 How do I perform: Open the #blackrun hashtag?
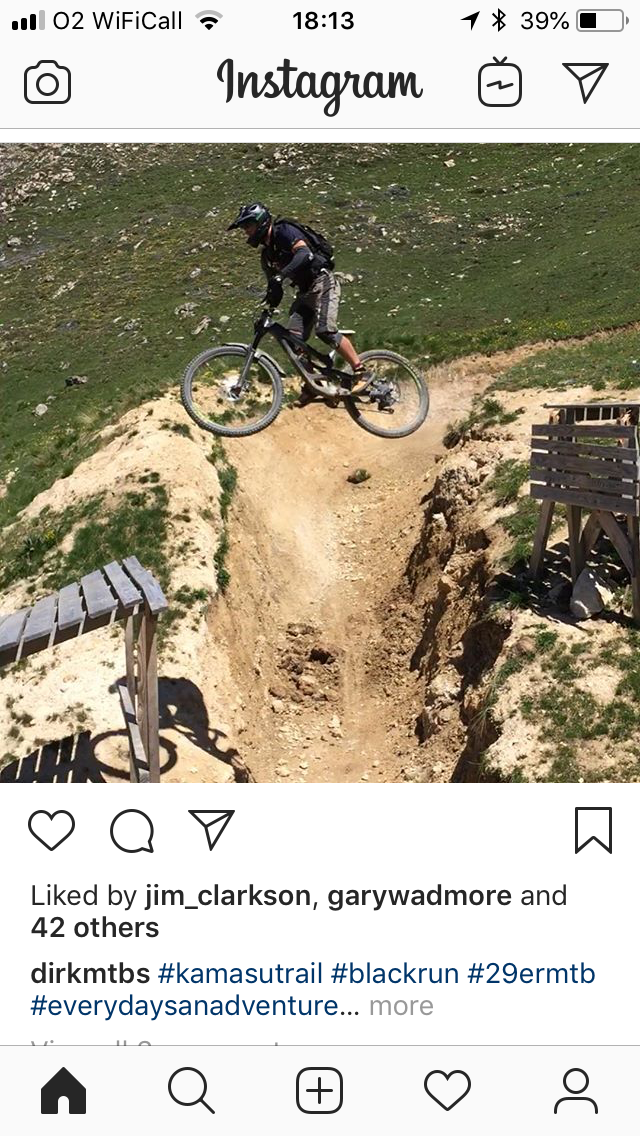click(395, 973)
